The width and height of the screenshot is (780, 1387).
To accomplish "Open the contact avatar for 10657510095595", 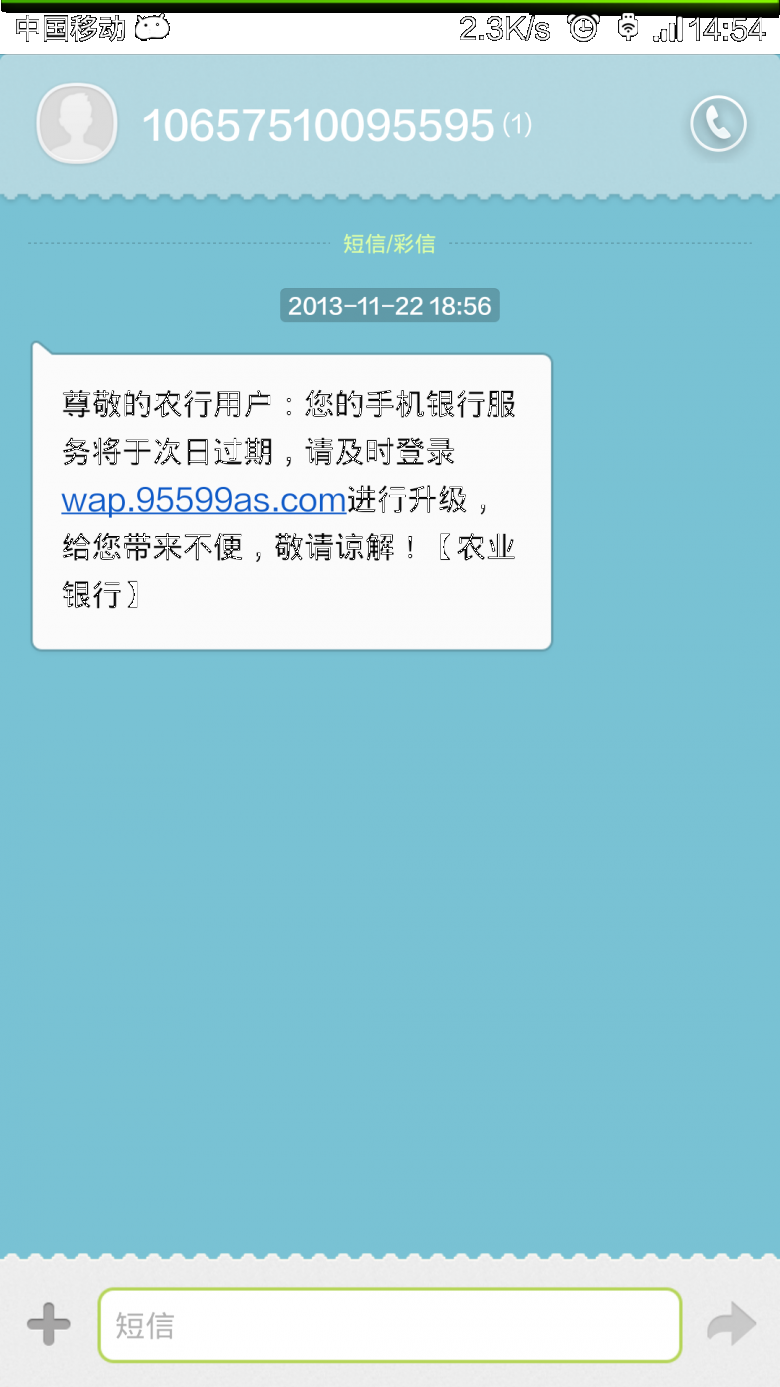I will (77, 124).
